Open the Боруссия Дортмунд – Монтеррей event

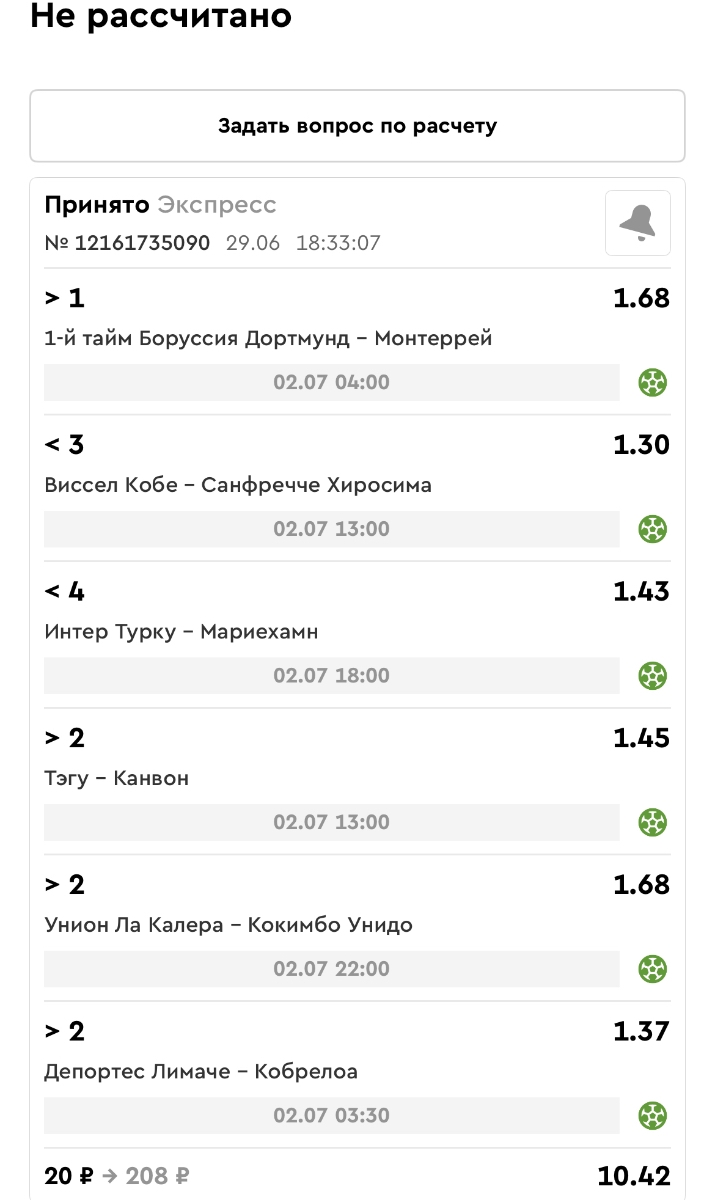tap(269, 339)
